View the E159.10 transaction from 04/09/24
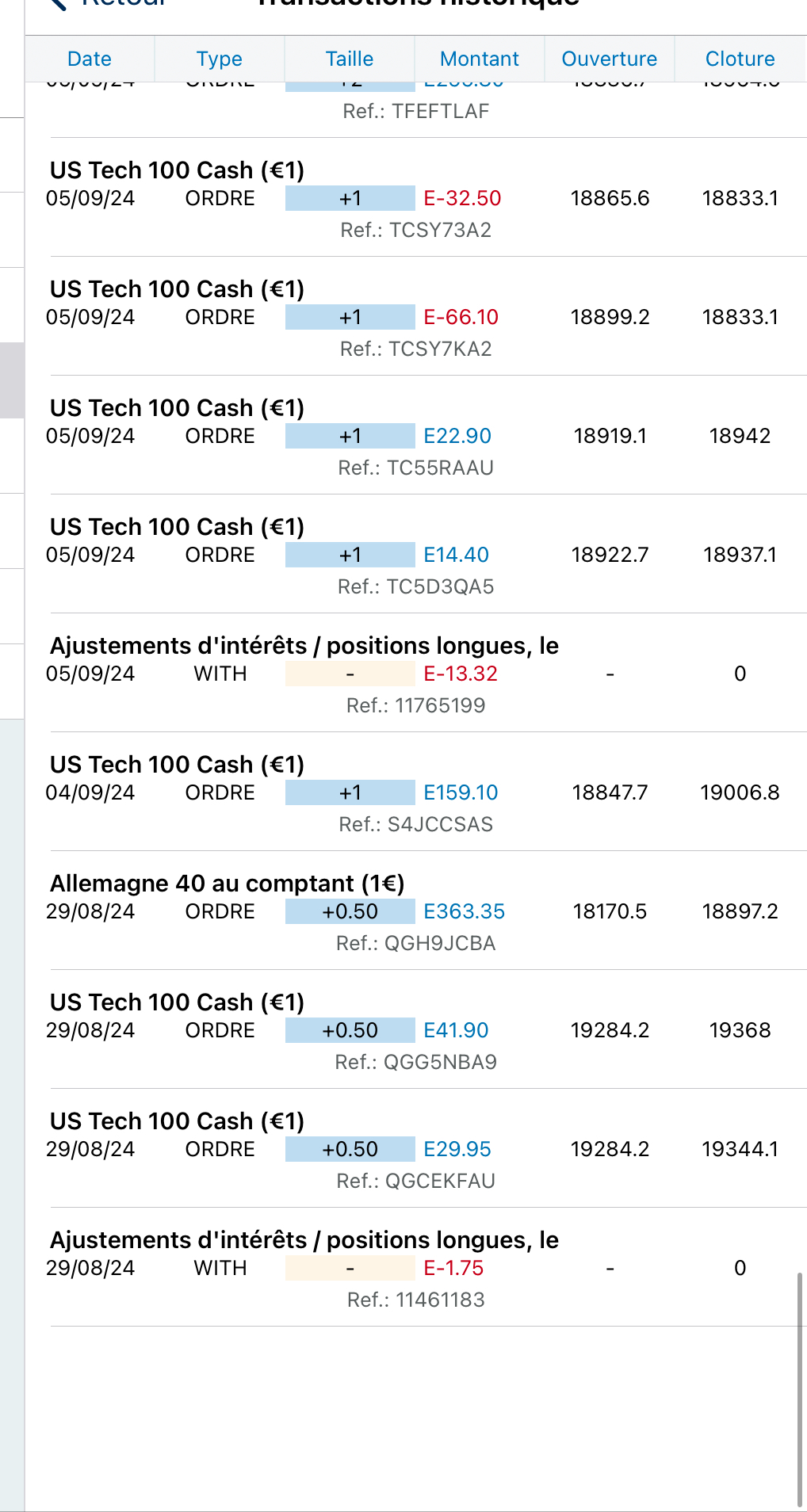Image resolution: width=807 pixels, height=1512 pixels. pyautogui.click(x=415, y=792)
